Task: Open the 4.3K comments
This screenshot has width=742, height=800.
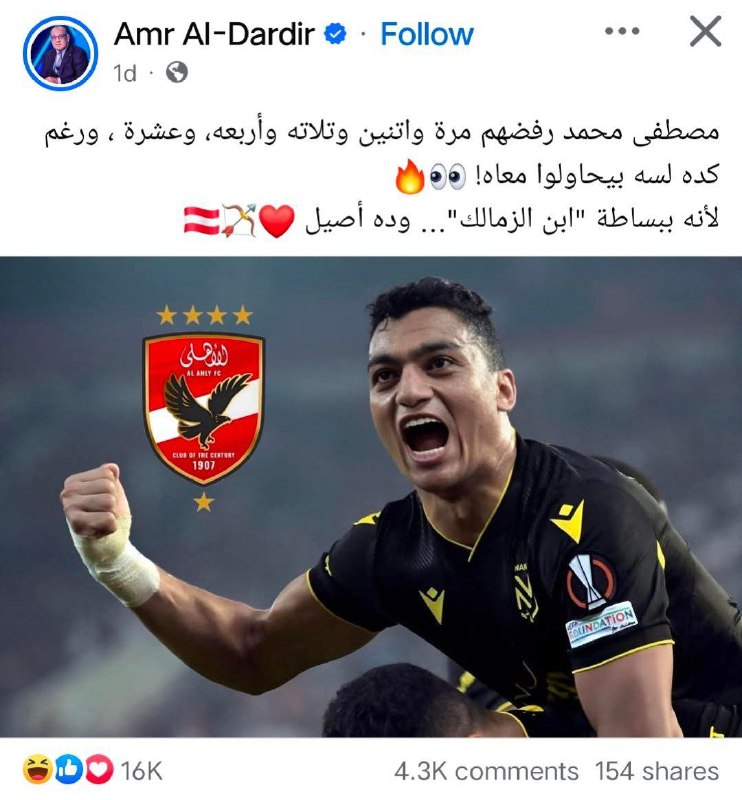Action: [486, 771]
